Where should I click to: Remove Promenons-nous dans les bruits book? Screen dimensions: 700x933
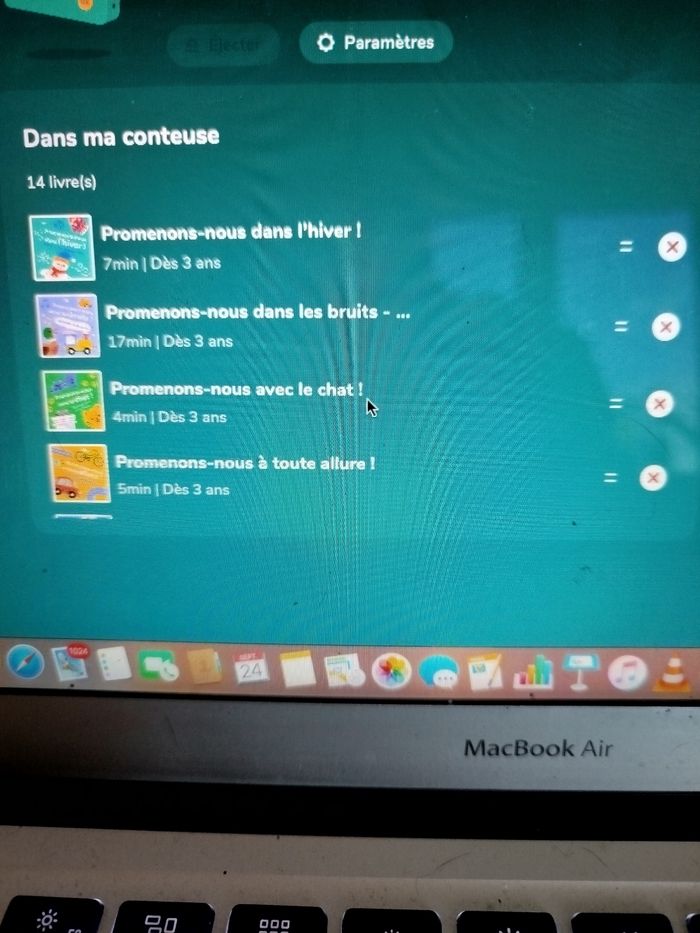(665, 327)
